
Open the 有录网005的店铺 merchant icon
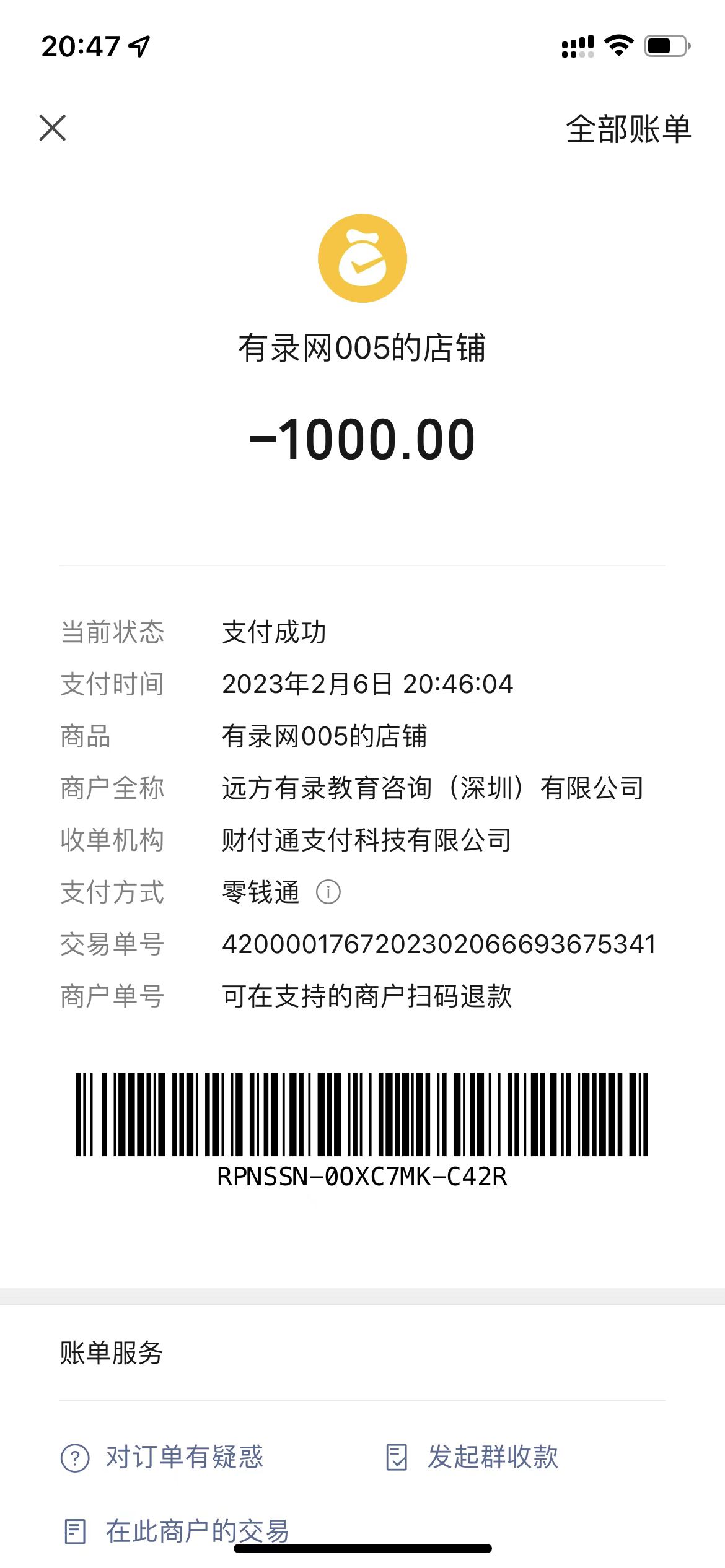(362, 258)
